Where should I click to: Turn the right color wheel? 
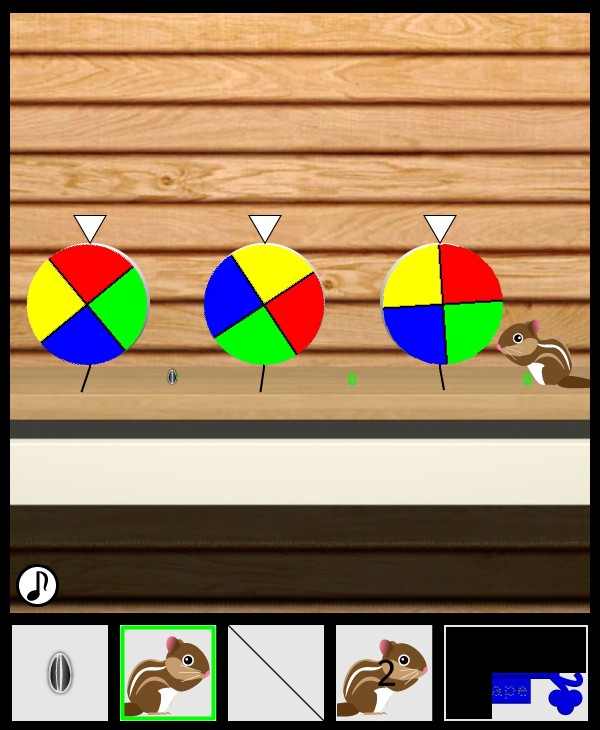click(x=442, y=303)
